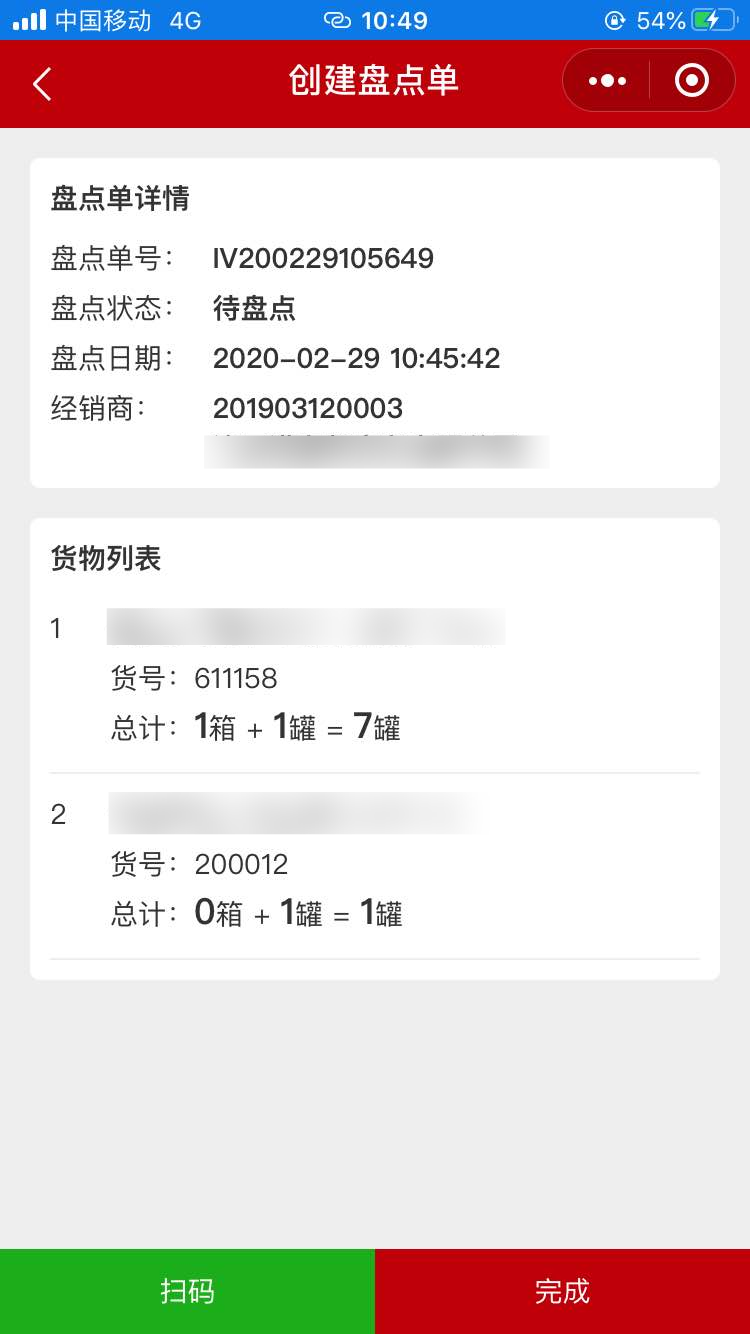Go back from 创建盘点单 page
Viewport: 750px width, 1334px height.
(42, 84)
